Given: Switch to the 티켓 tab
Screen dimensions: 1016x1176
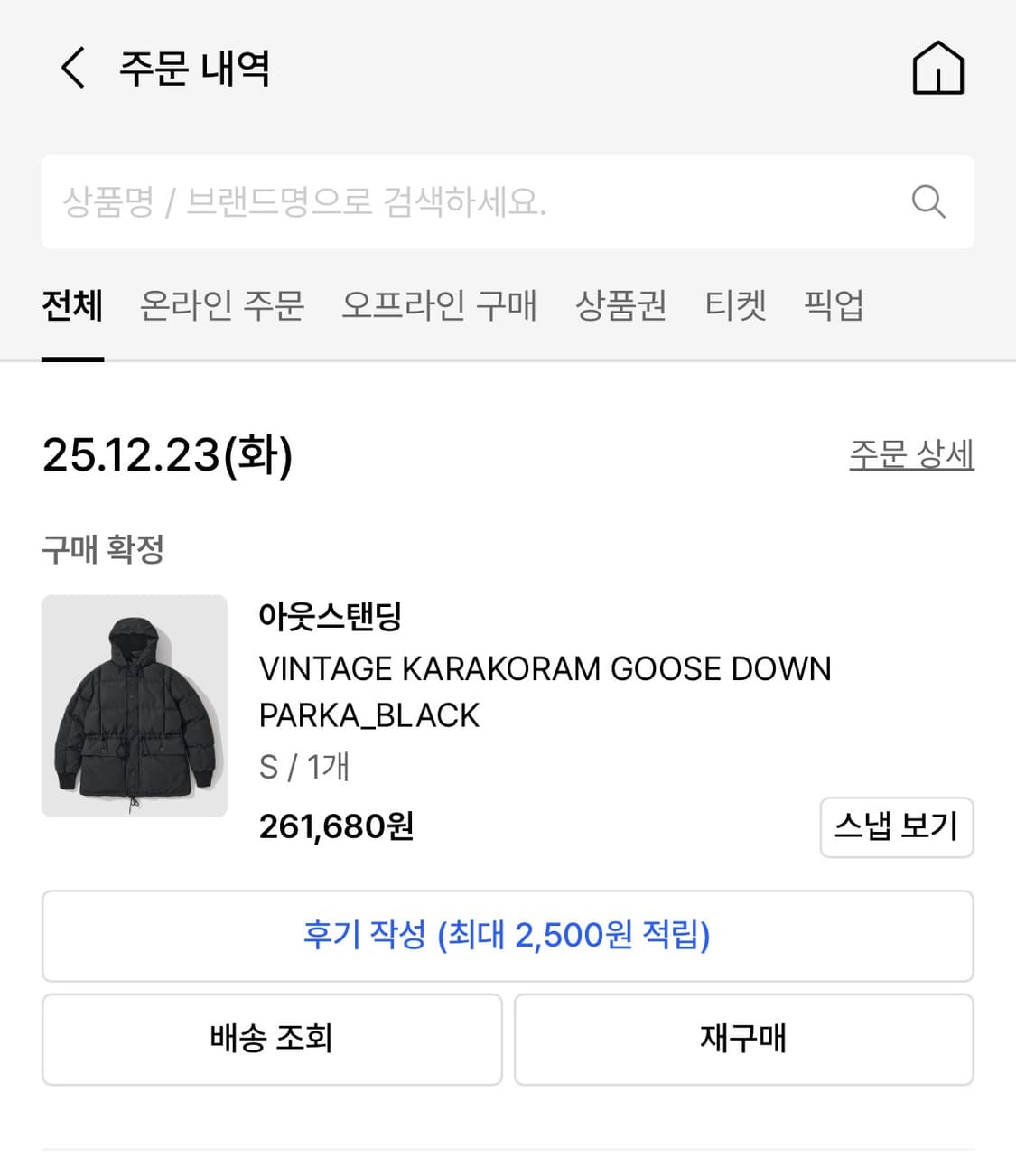Looking at the screenshot, I should pos(736,306).
